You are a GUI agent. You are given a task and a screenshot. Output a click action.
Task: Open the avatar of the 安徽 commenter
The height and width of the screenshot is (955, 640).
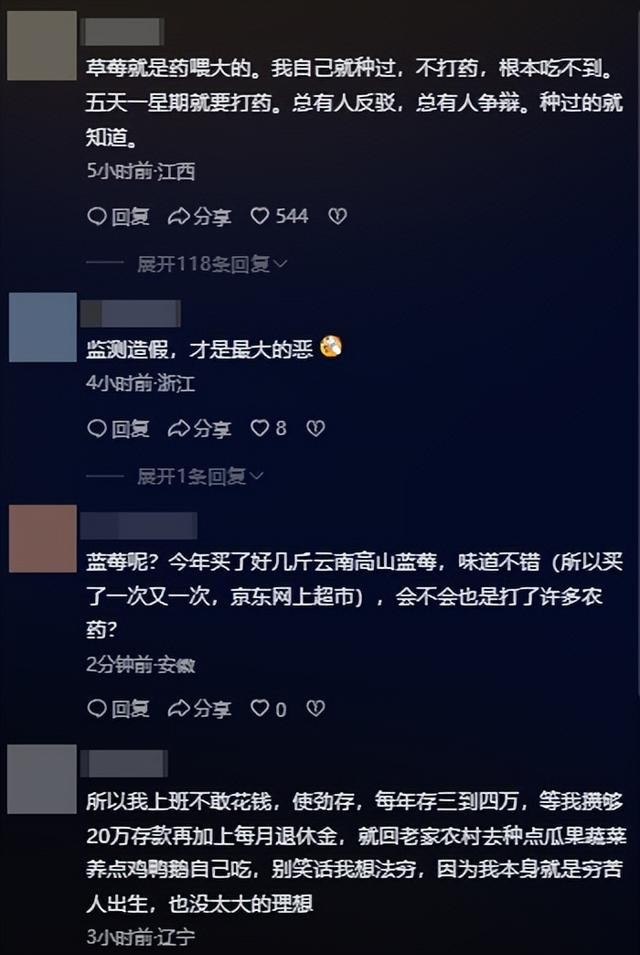42,539
